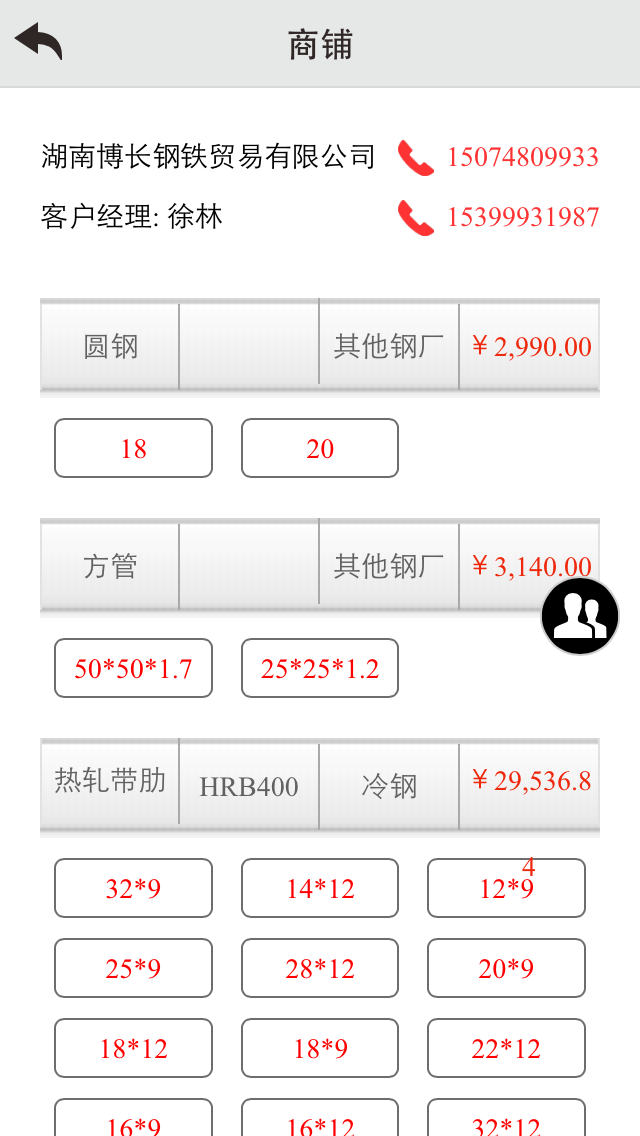Viewport: 640px width, 1136px height.
Task: Tap the 18*9 spec chip
Action: click(320, 1048)
